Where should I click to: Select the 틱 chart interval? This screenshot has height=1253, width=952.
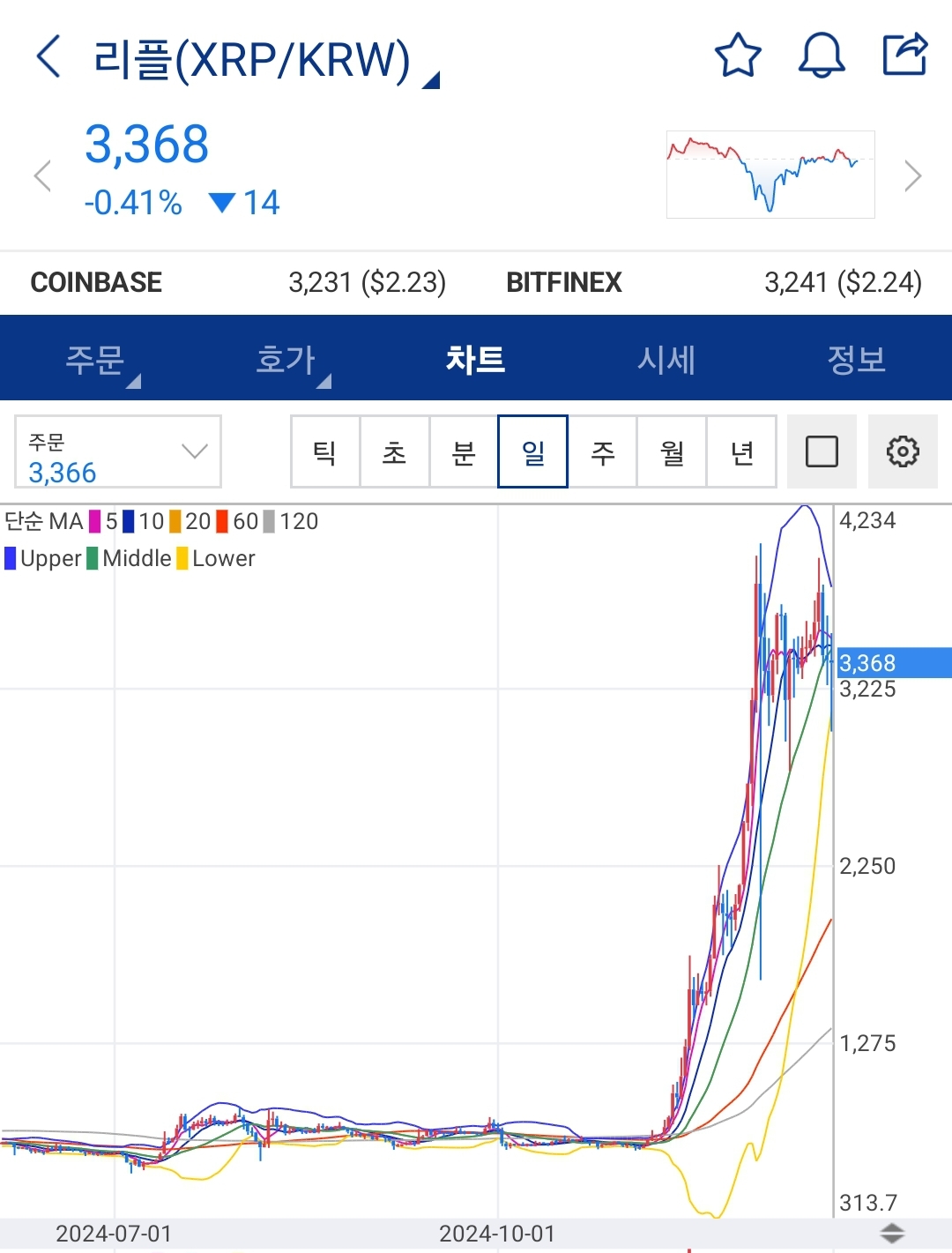click(x=325, y=451)
